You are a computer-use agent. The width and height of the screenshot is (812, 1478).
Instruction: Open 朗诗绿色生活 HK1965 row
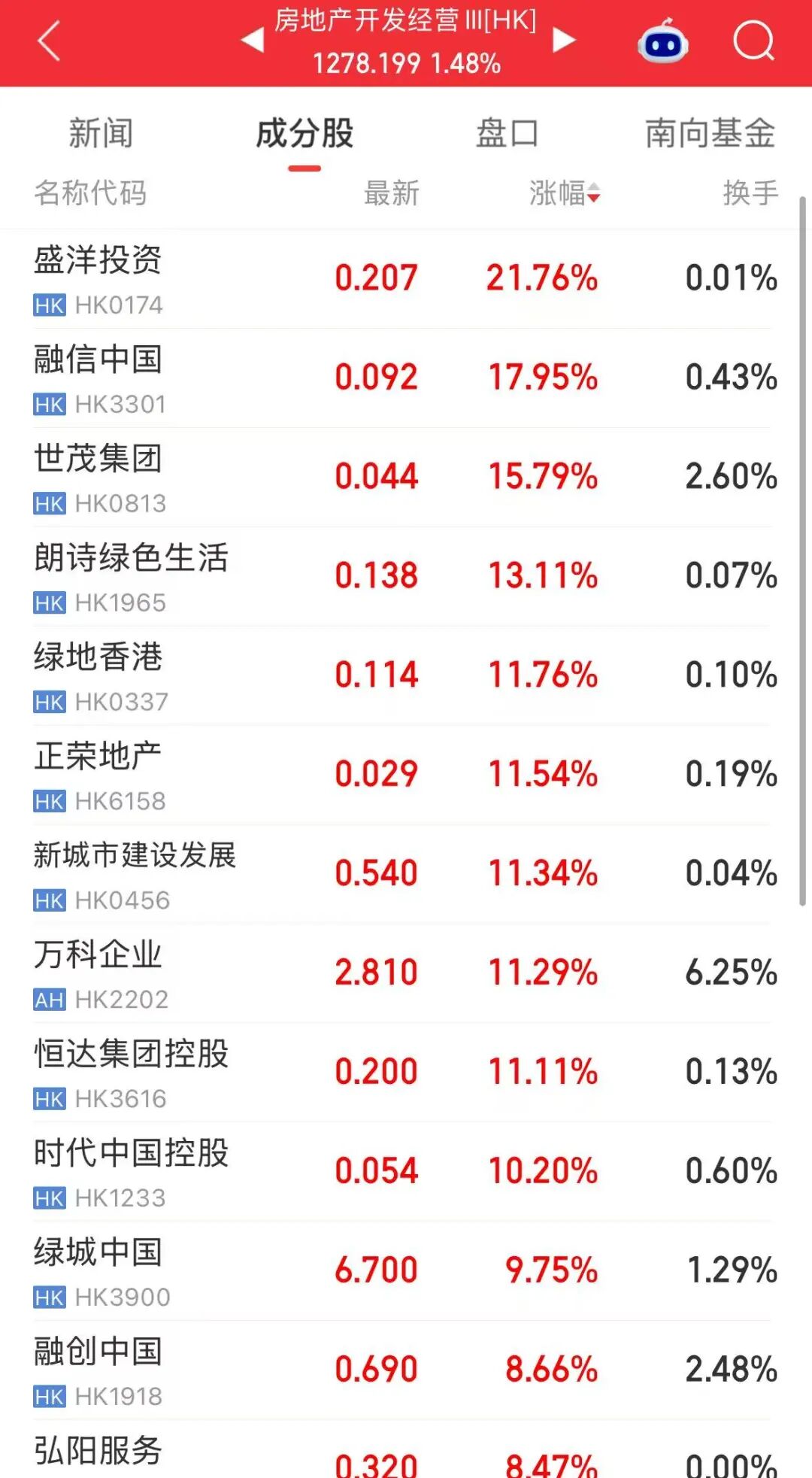pyautogui.click(x=406, y=577)
